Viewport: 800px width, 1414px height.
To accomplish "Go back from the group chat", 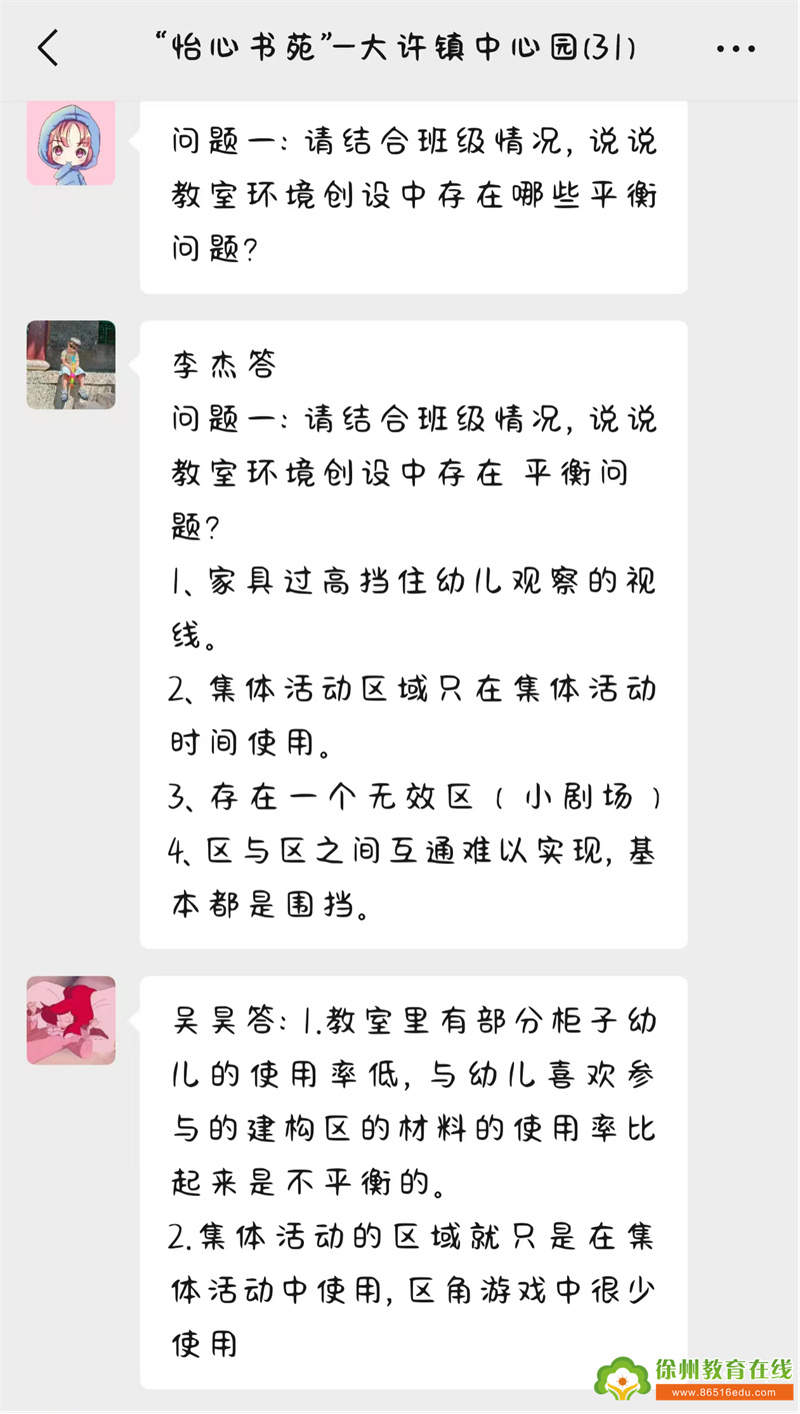I will [48, 48].
